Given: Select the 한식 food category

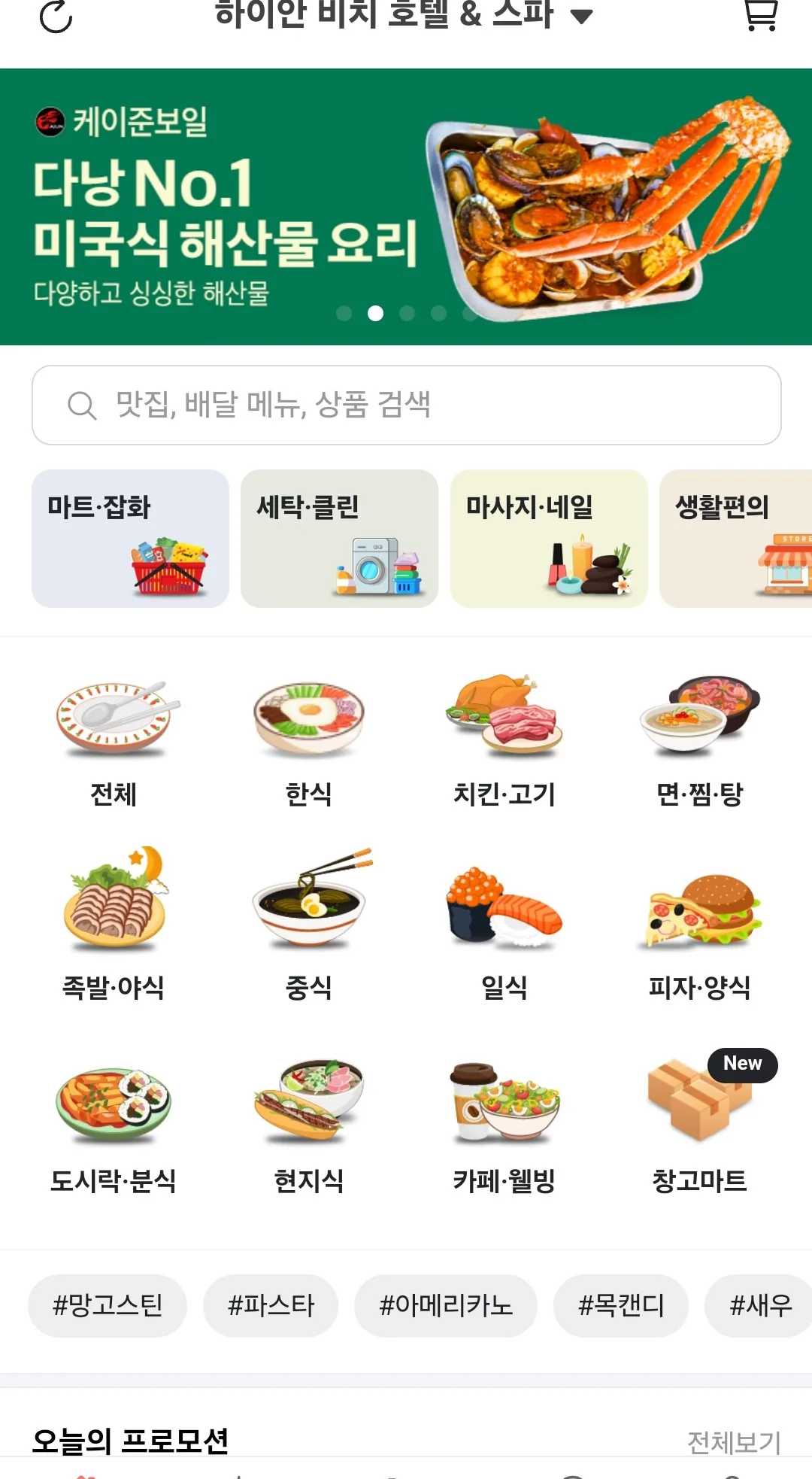Looking at the screenshot, I should point(309,741).
